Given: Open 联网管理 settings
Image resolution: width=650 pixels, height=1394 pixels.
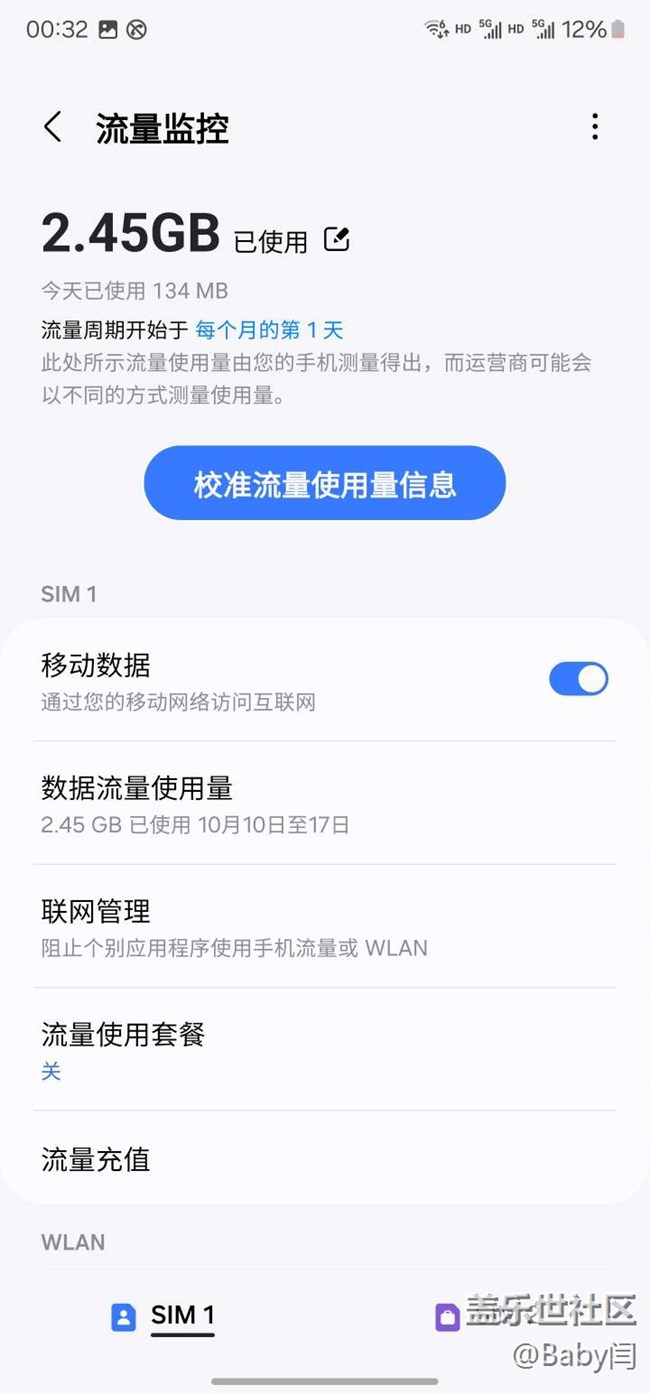Looking at the screenshot, I should 325,926.
